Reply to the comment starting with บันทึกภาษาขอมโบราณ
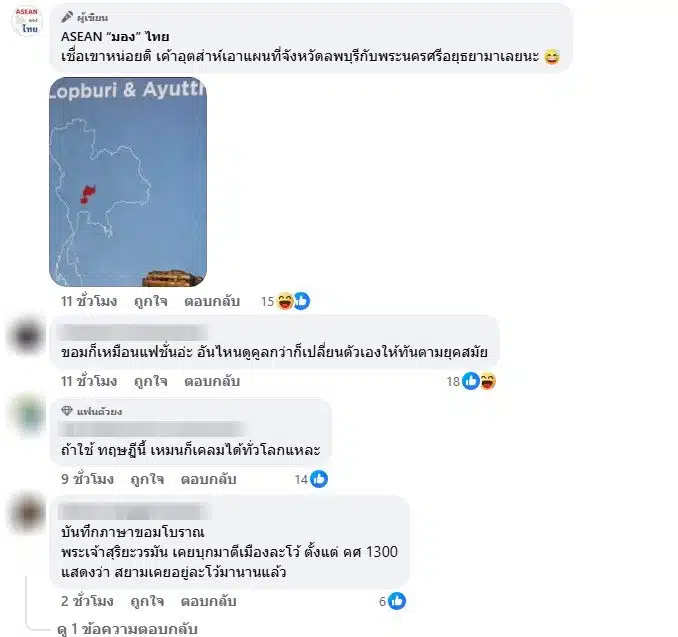Image resolution: width=678 pixels, height=637 pixels. (x=208, y=602)
